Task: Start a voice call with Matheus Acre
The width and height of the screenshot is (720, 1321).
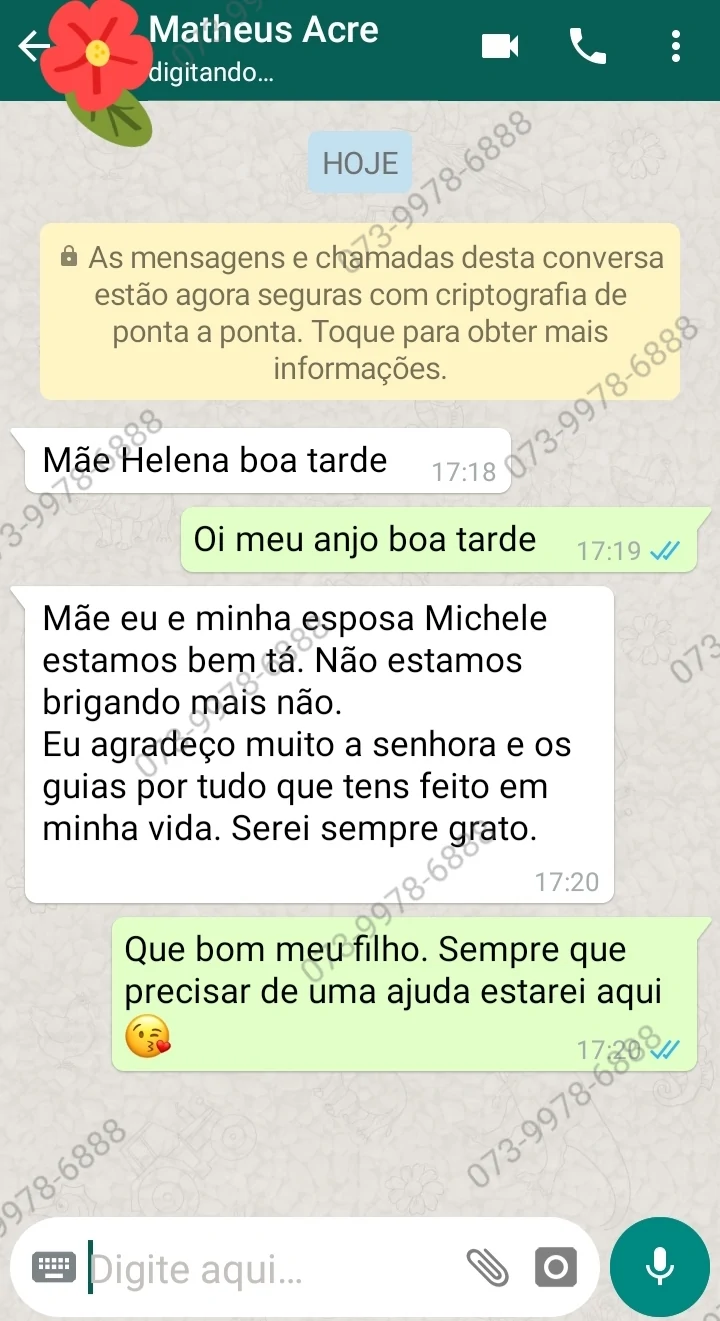Action: coord(588,46)
